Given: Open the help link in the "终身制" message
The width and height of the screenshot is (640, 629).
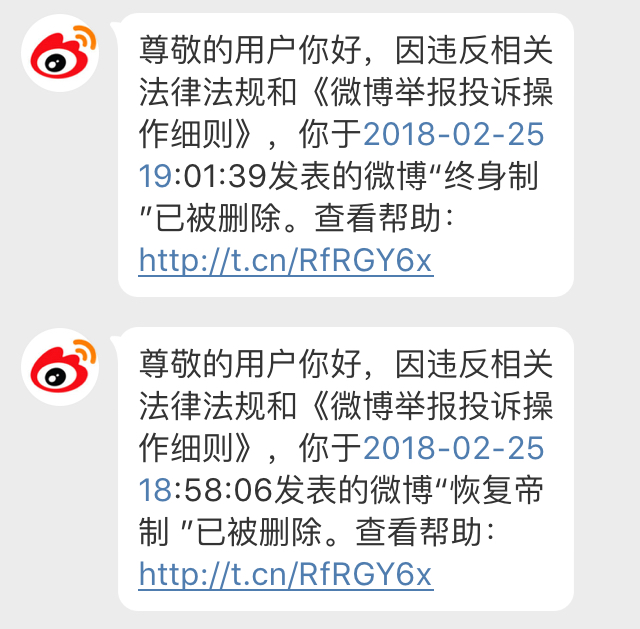Looking at the screenshot, I should 285,260.
